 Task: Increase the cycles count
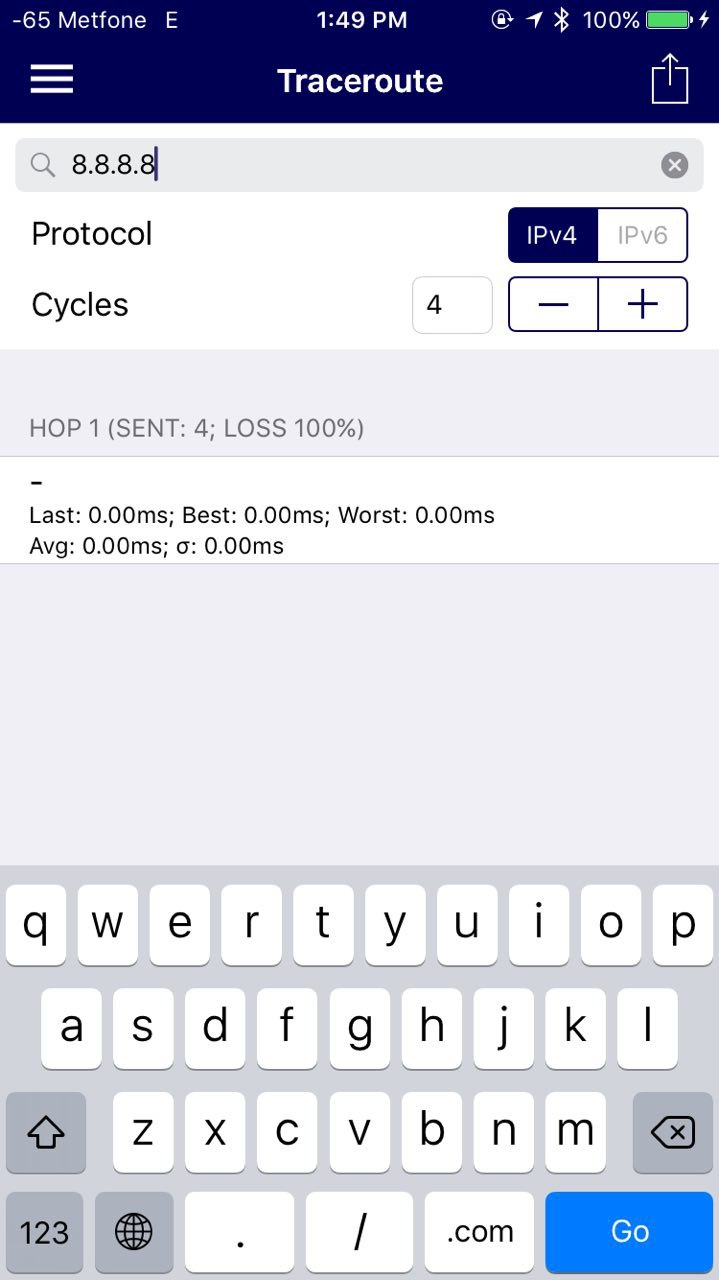tap(642, 304)
